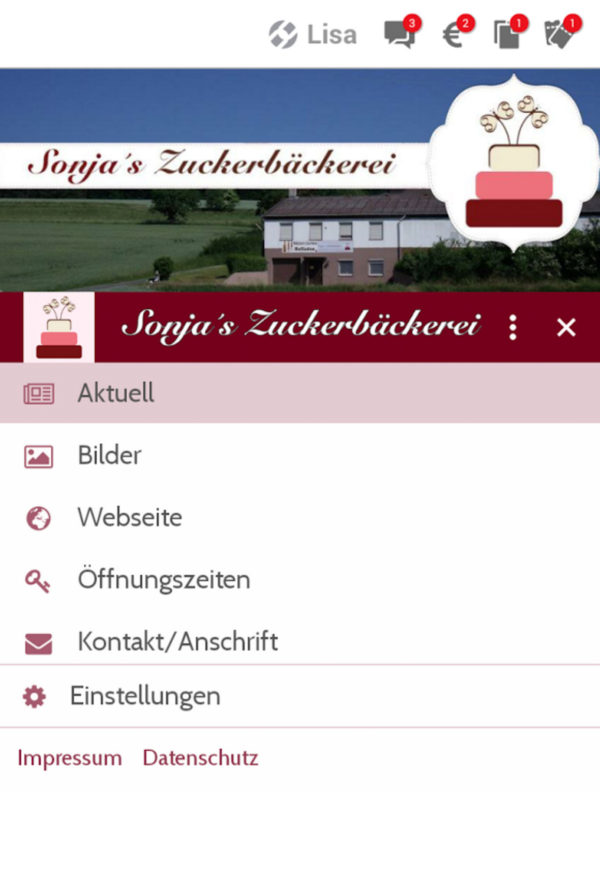Tap the Lisa profile button

tap(312, 35)
